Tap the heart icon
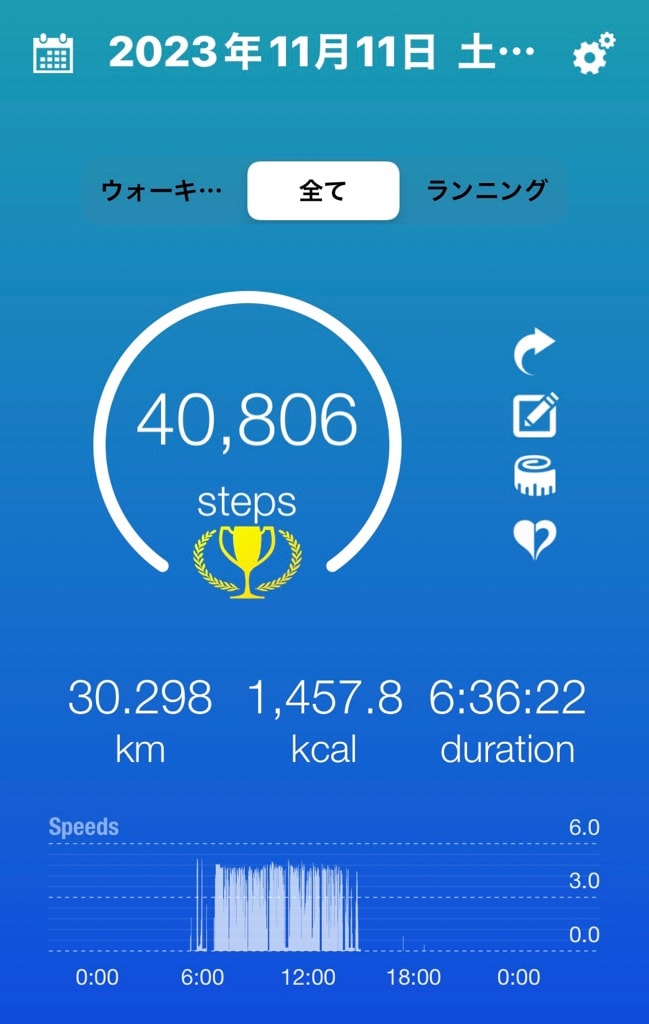The width and height of the screenshot is (649, 1024). click(x=535, y=539)
